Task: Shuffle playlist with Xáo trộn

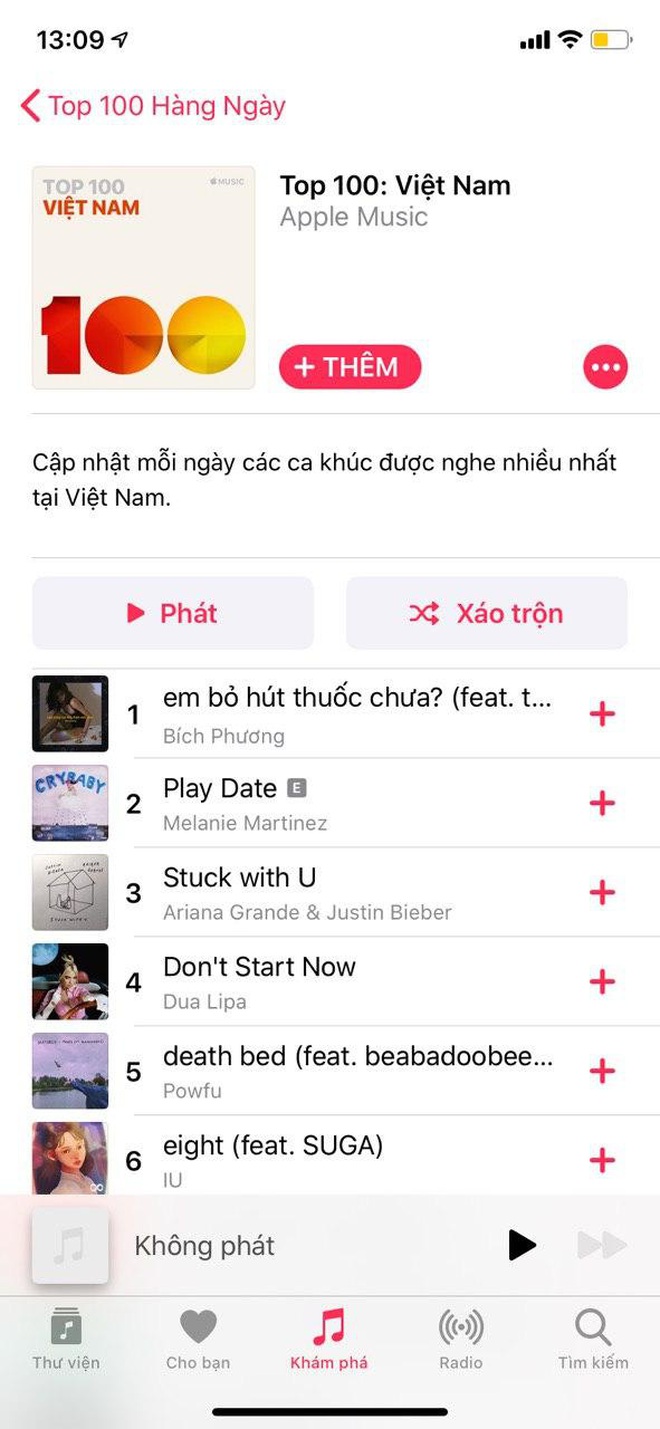Action: click(x=486, y=613)
